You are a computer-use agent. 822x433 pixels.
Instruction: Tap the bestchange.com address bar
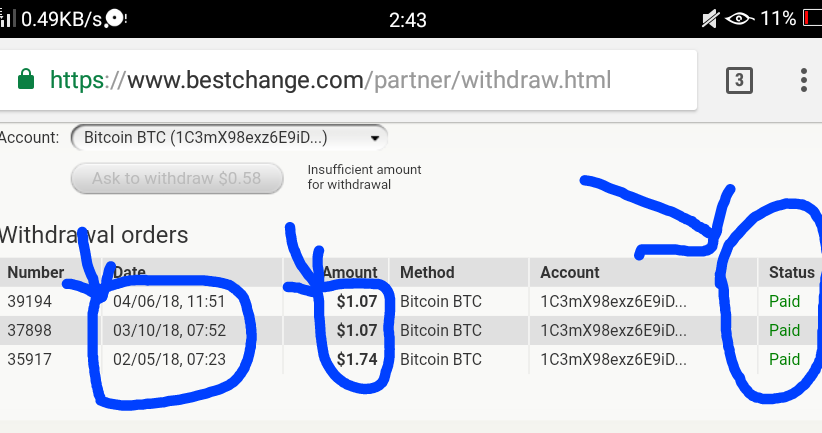click(330, 80)
